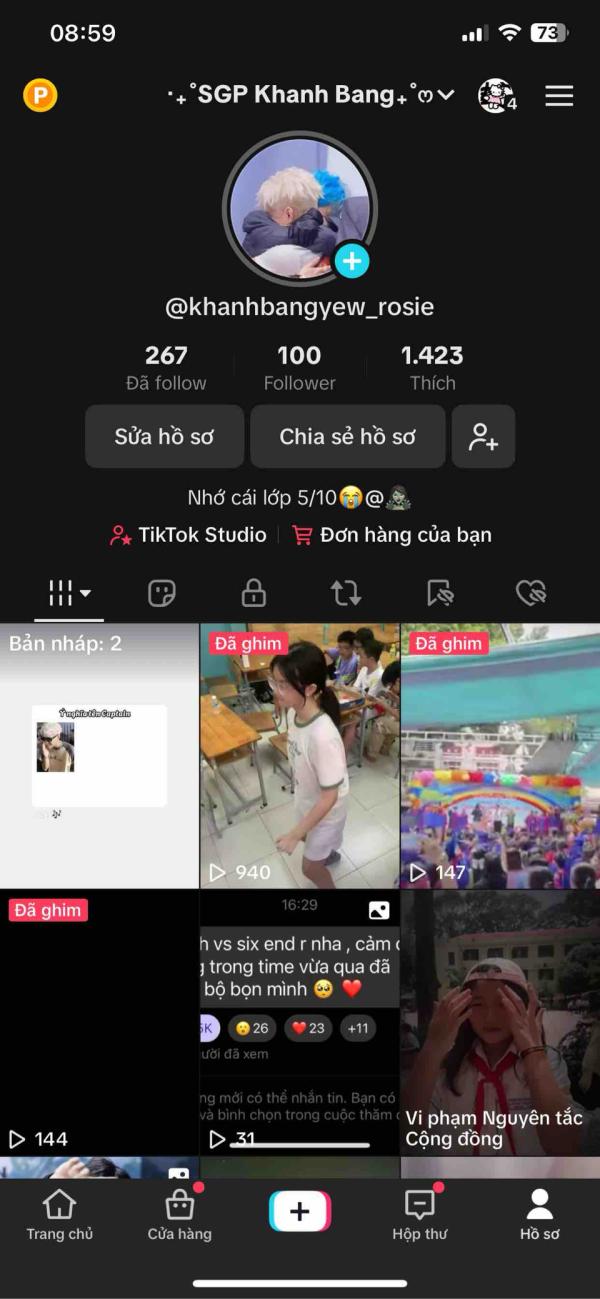Switch to the hidden liked videos tab
This screenshot has height=1299, width=600.
[x=530, y=593]
